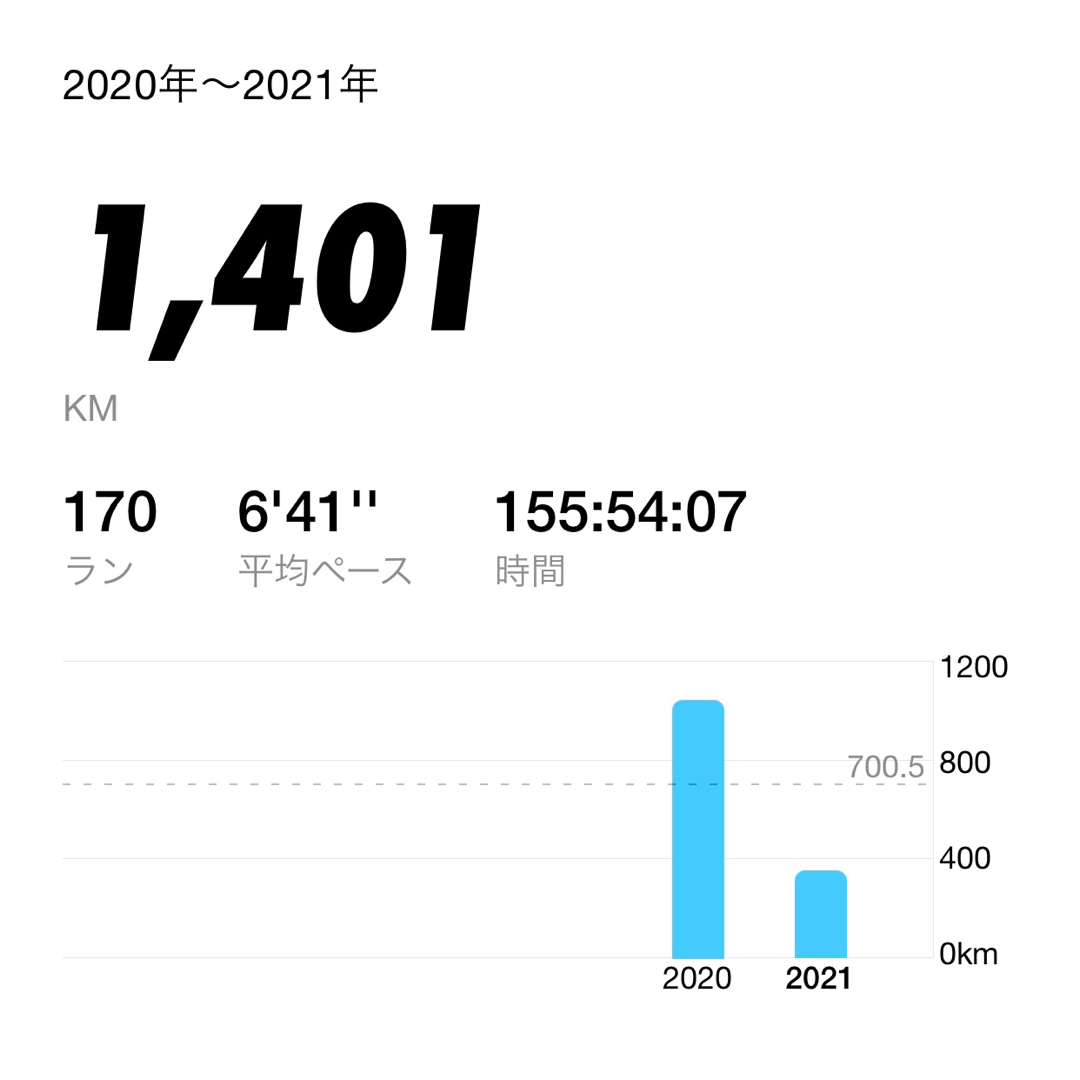Select the 2021 bar in the chart
This screenshot has height=1080, width=1080.
820,915
